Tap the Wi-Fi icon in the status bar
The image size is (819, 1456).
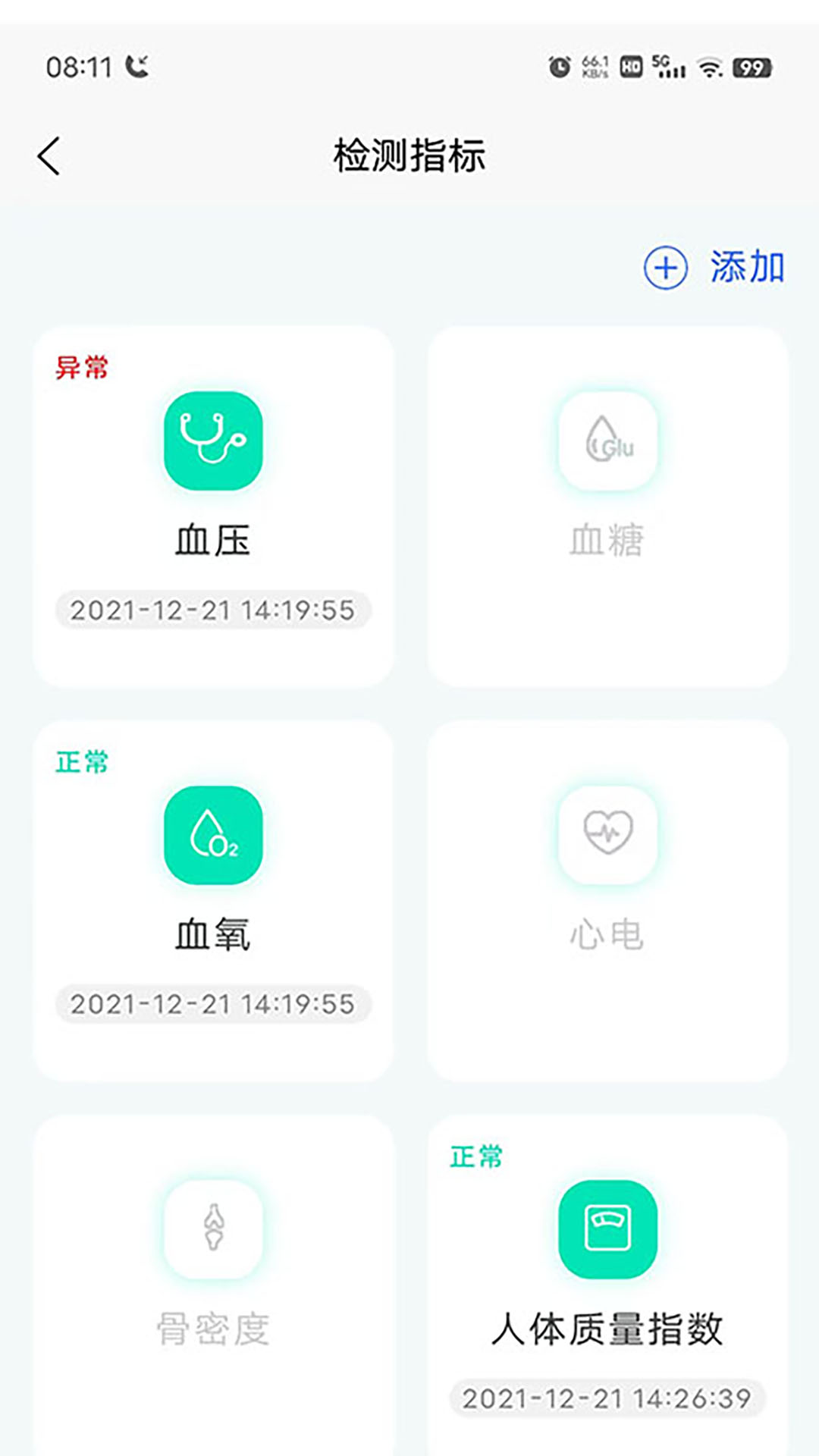710,67
